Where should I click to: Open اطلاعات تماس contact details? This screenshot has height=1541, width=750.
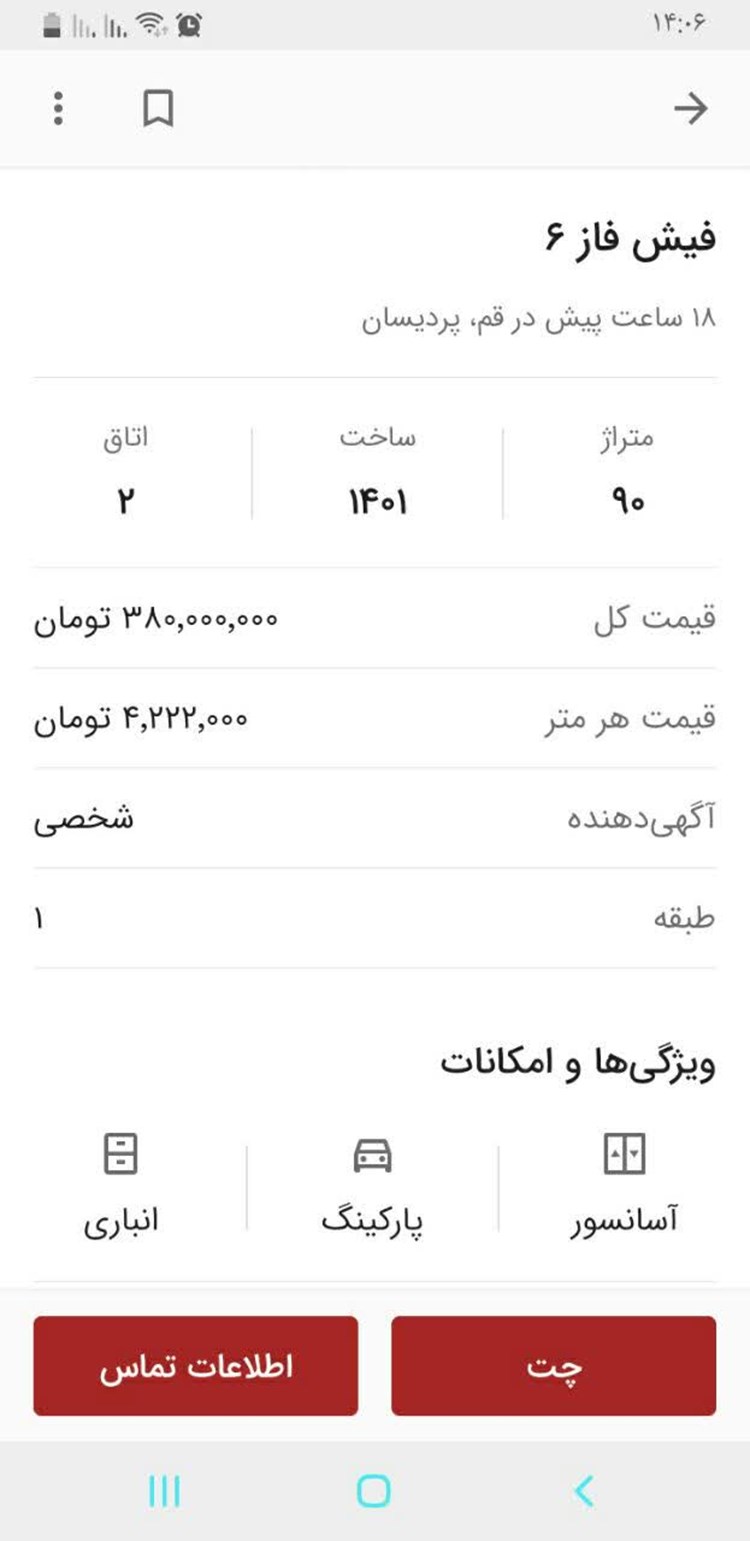196,1366
